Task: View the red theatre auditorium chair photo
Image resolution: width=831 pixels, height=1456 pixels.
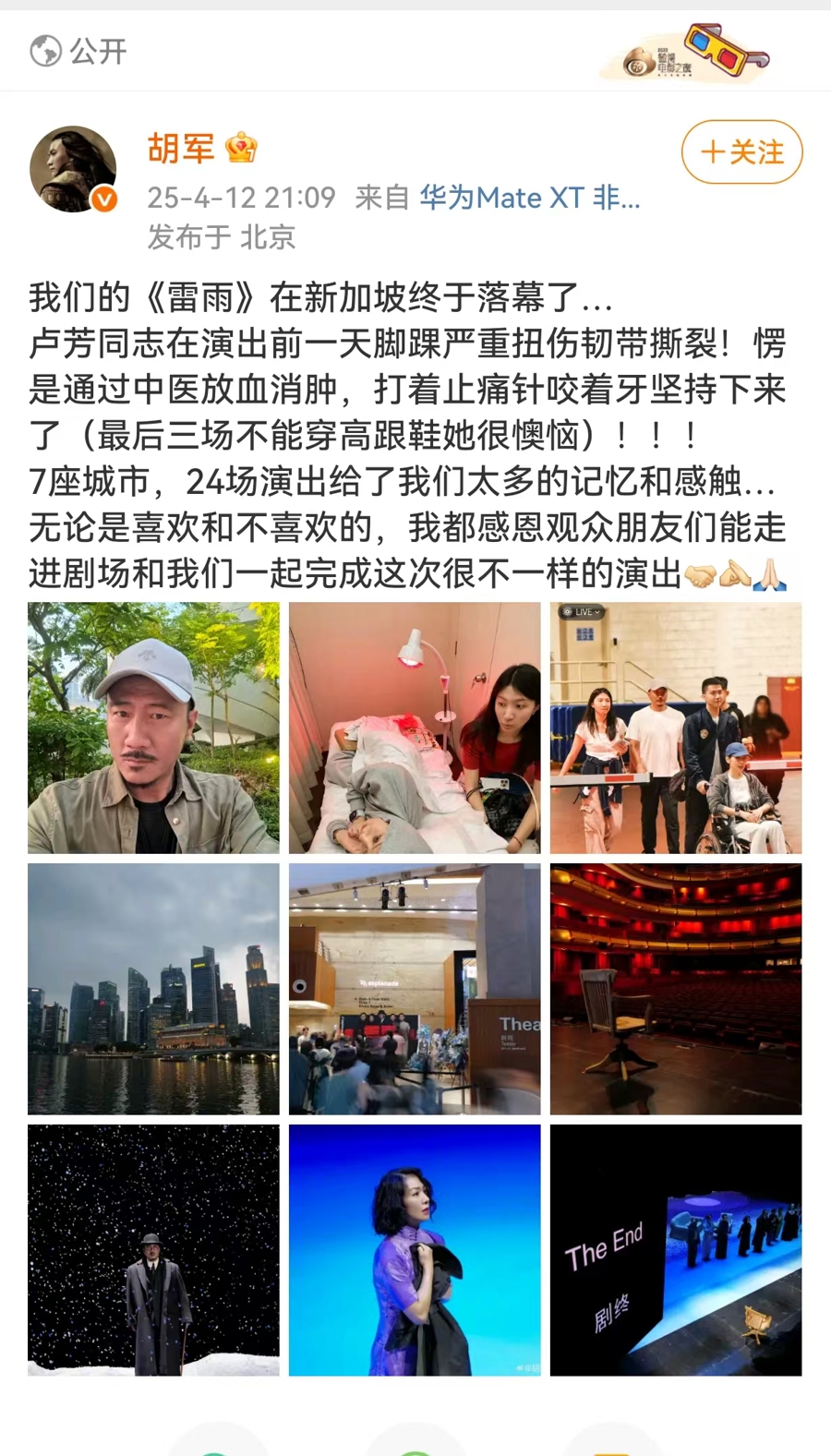Action: [676, 989]
